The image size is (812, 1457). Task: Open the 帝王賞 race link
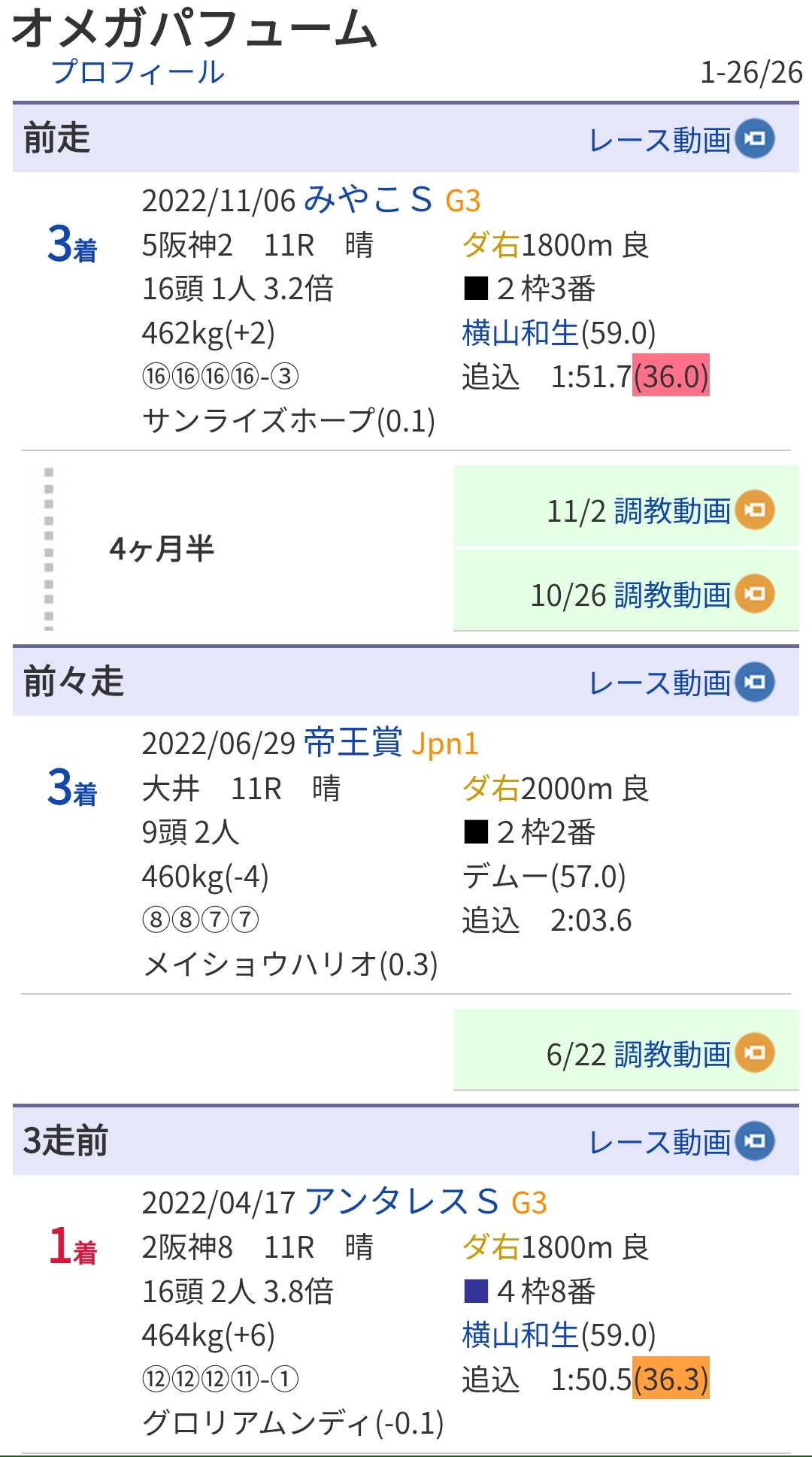tap(353, 743)
